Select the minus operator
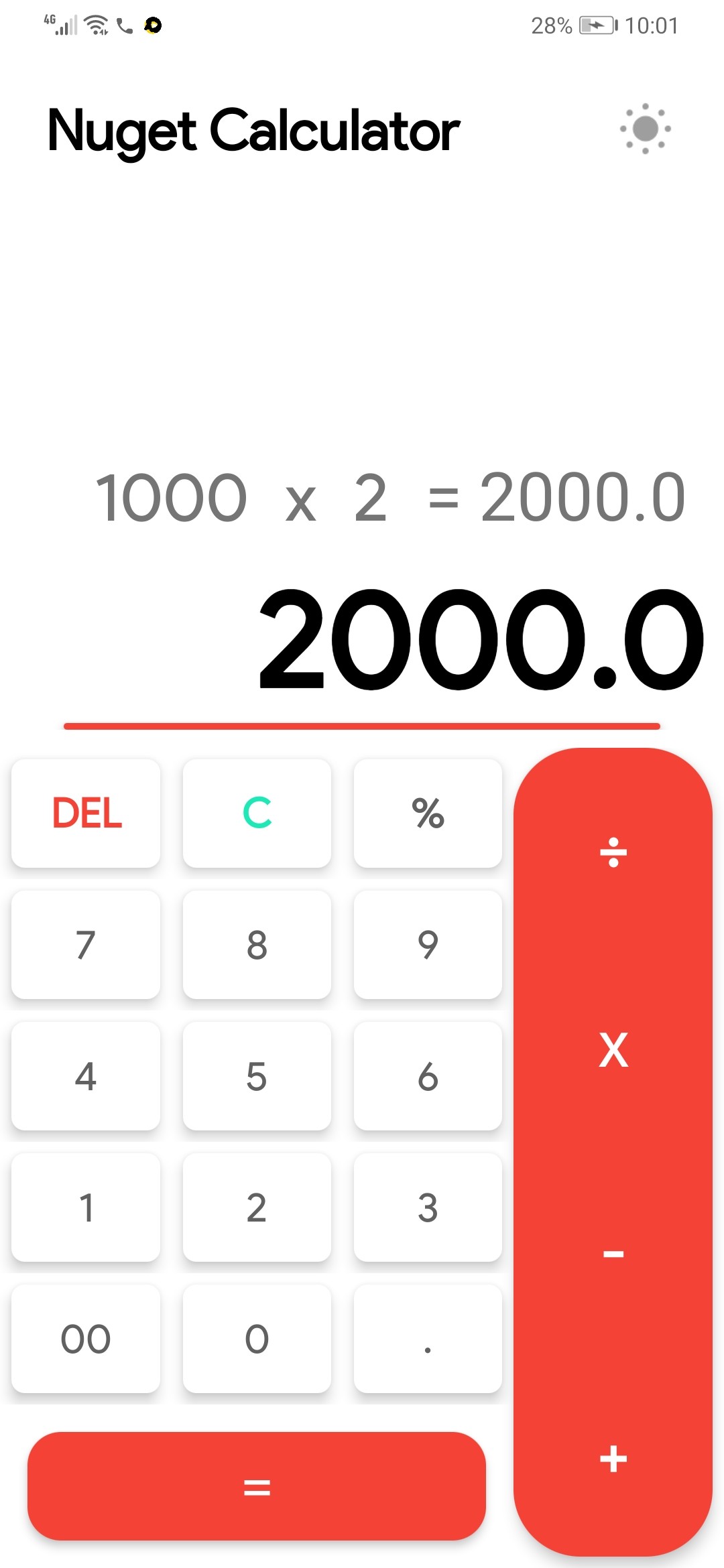724x1568 pixels. point(613,1254)
